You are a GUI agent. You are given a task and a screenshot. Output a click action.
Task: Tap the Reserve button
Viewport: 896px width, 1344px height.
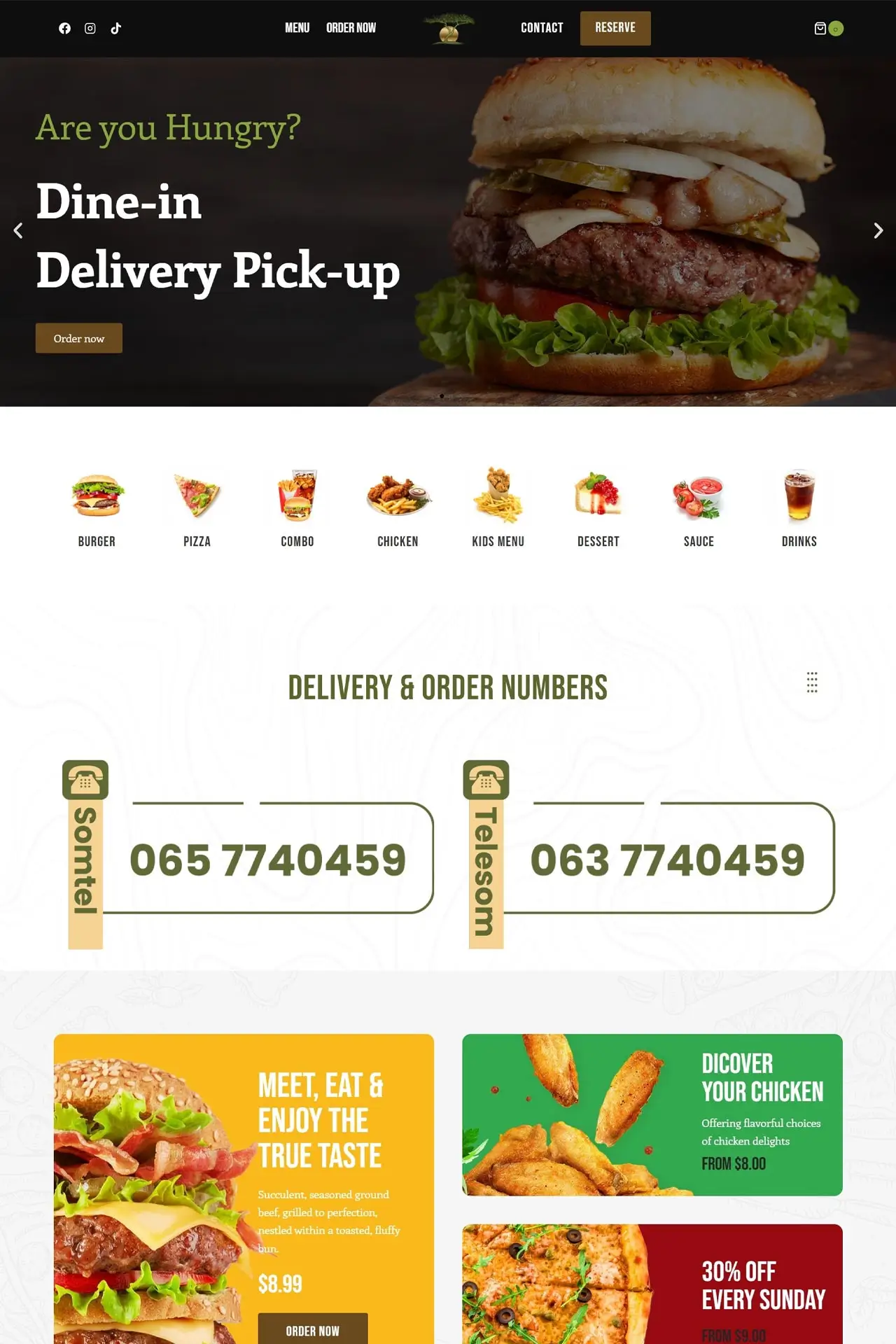click(x=615, y=28)
